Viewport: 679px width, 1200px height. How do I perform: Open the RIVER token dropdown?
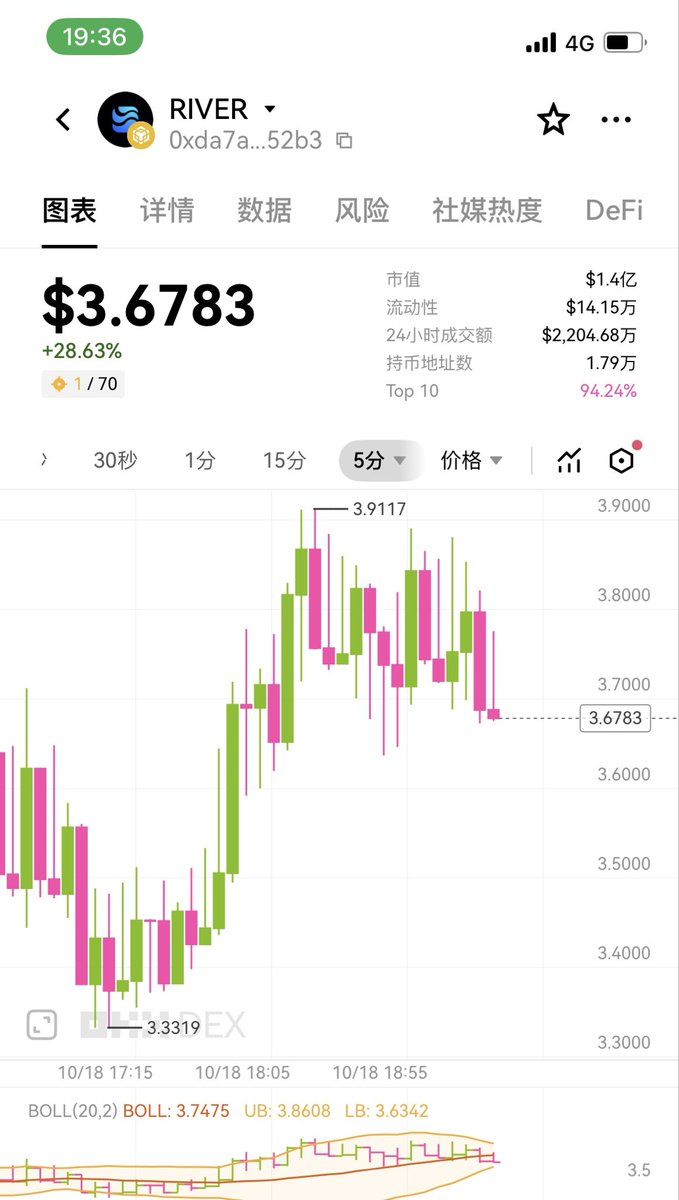coord(269,108)
